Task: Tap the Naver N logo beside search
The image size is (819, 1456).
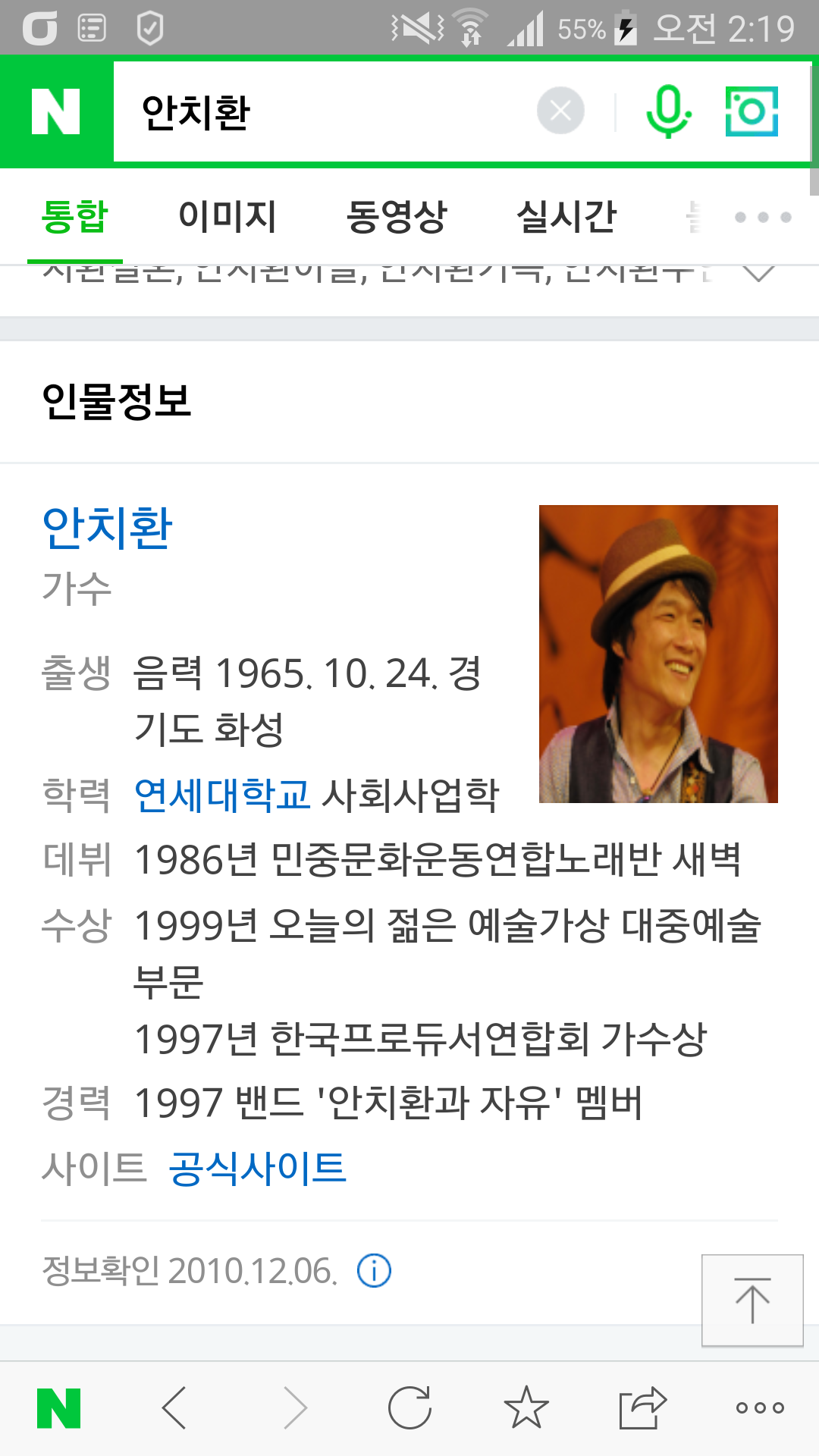Action: coord(56,111)
